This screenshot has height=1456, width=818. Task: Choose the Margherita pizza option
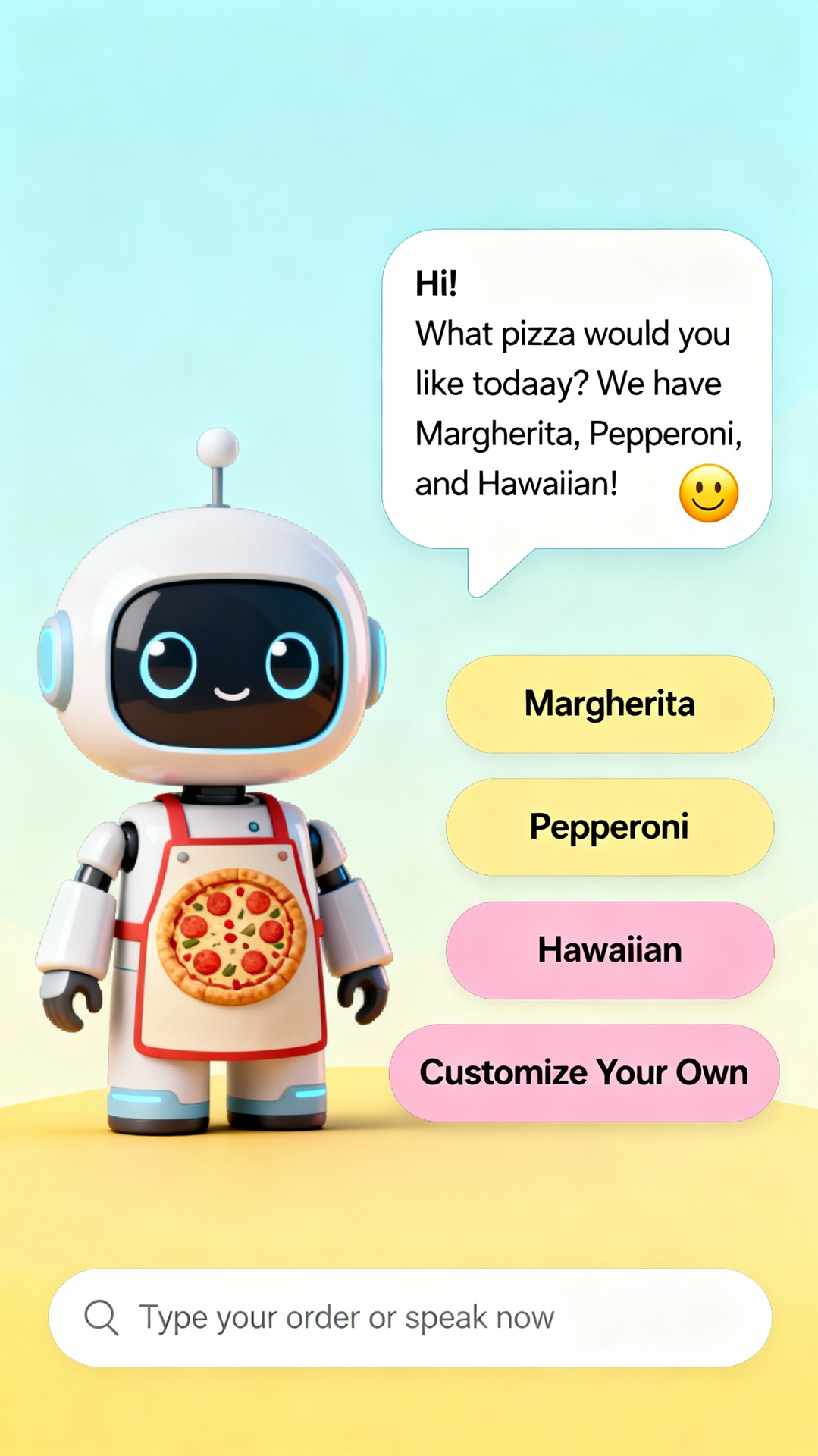(610, 704)
